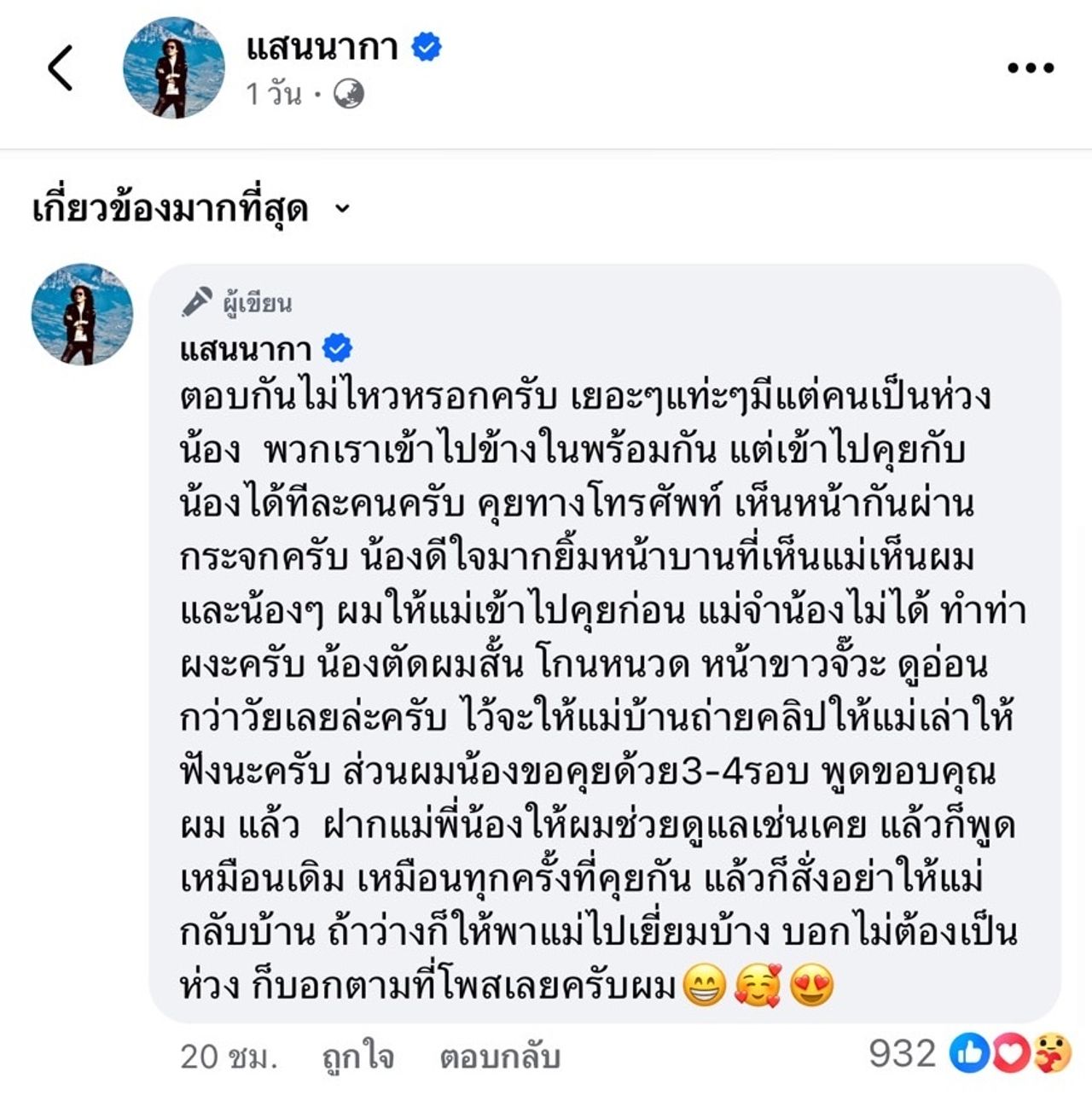Open แสนนากา's profile from header avatar

pyautogui.click(x=173, y=67)
